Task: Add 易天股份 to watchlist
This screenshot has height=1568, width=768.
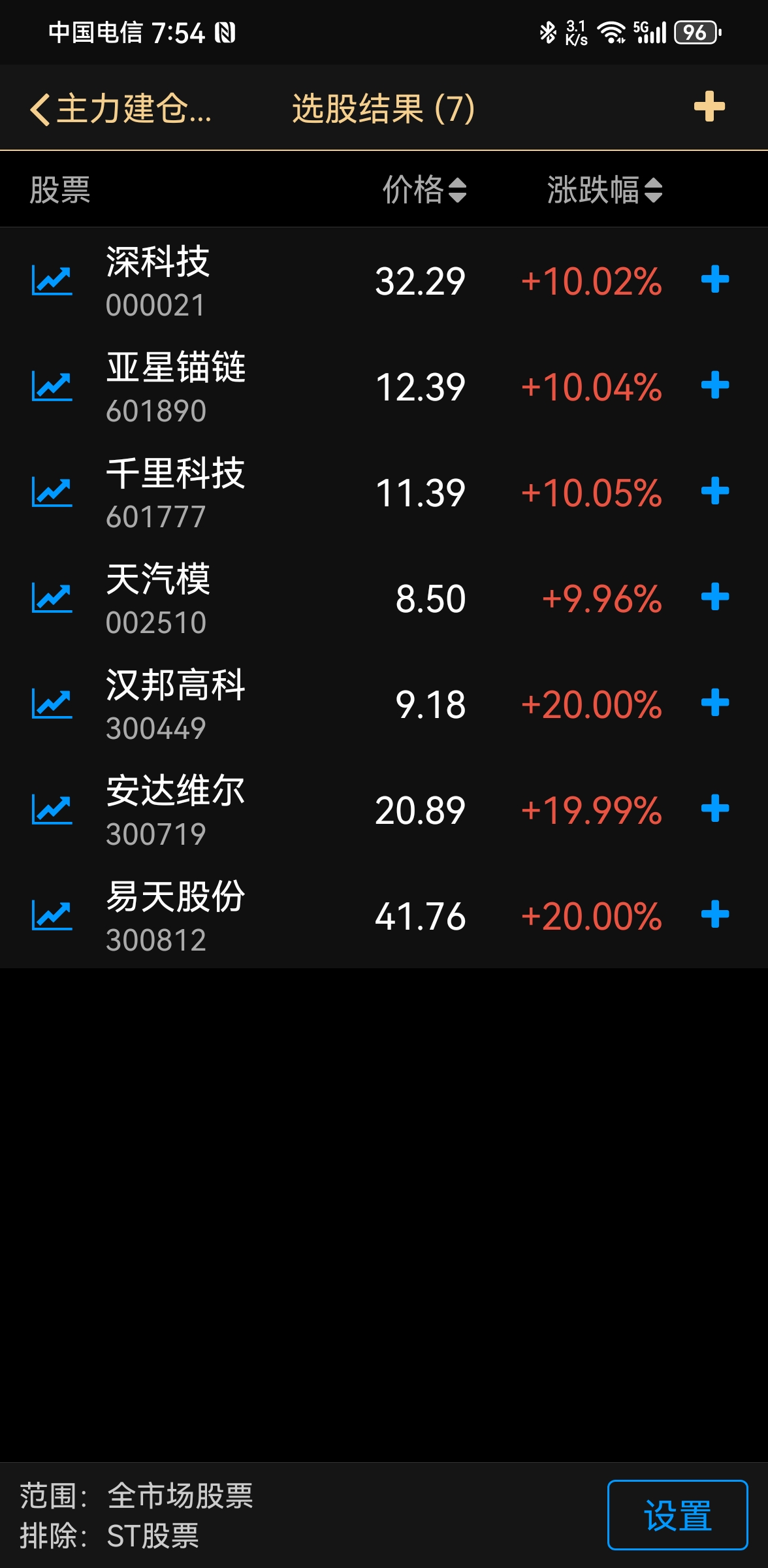Action: pyautogui.click(x=714, y=915)
